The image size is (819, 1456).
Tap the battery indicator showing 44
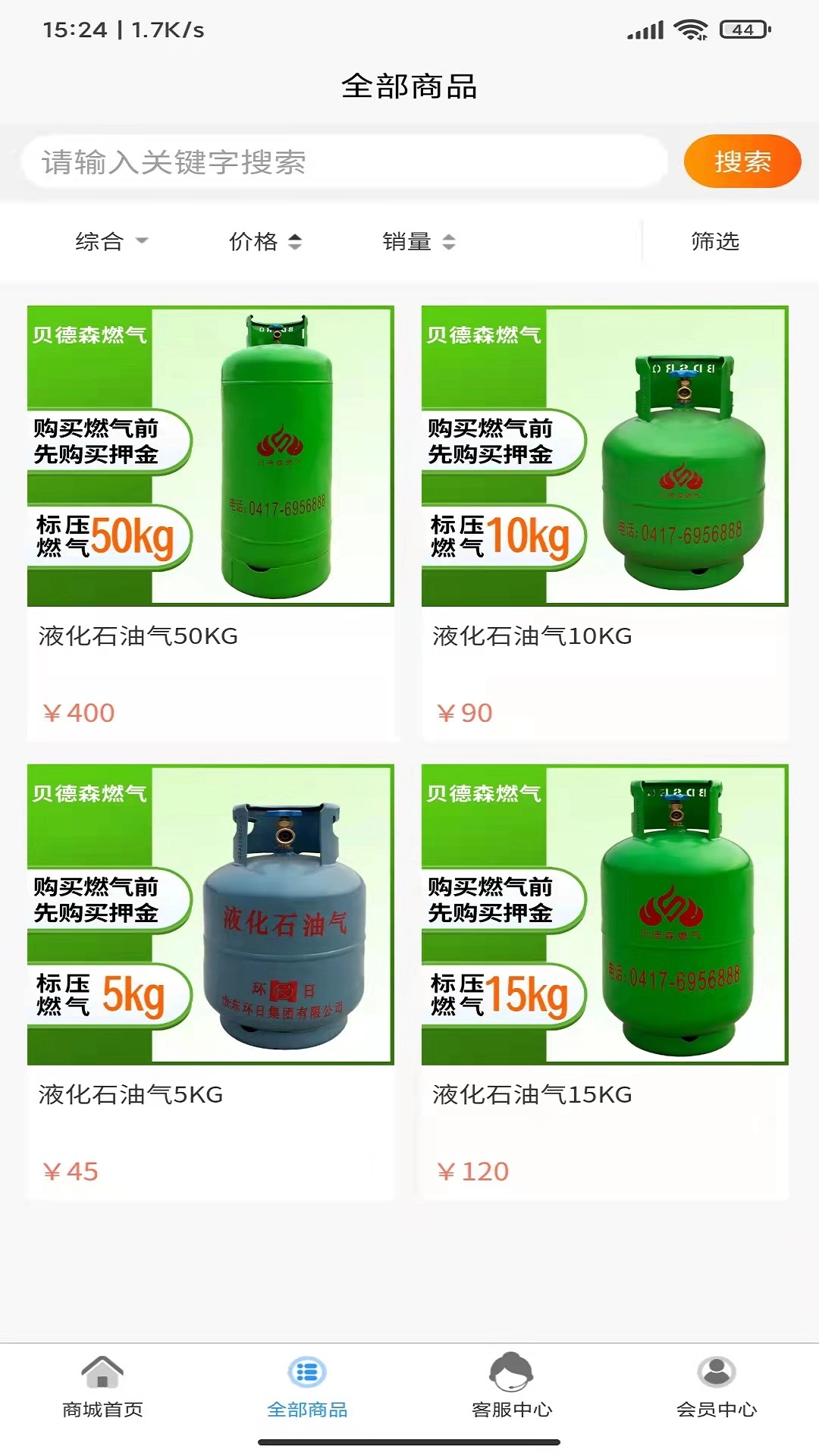[738, 30]
